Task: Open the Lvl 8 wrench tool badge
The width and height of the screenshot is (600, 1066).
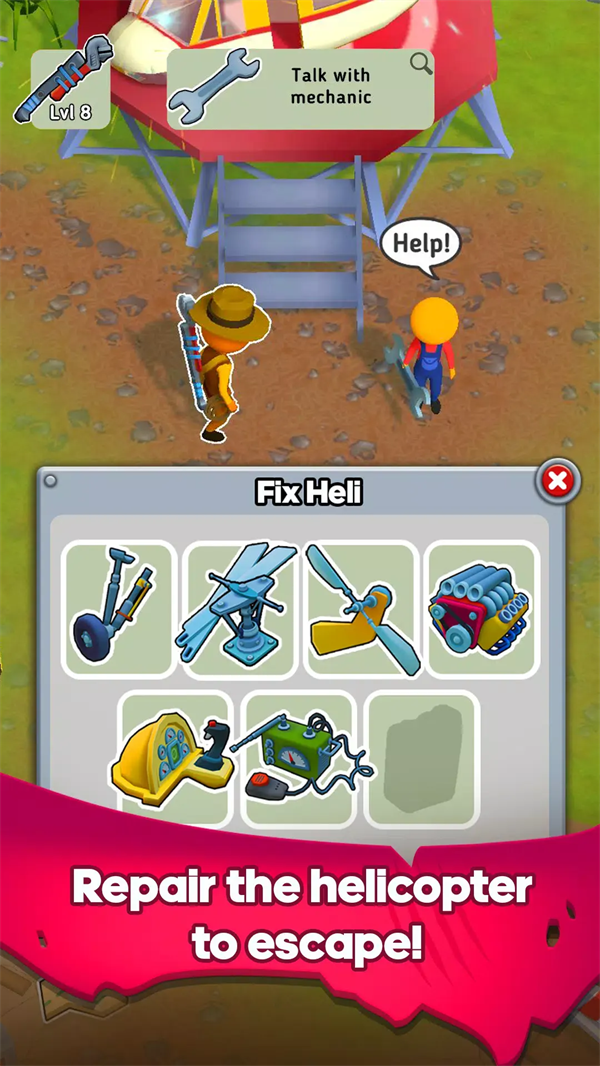Action: point(70,88)
